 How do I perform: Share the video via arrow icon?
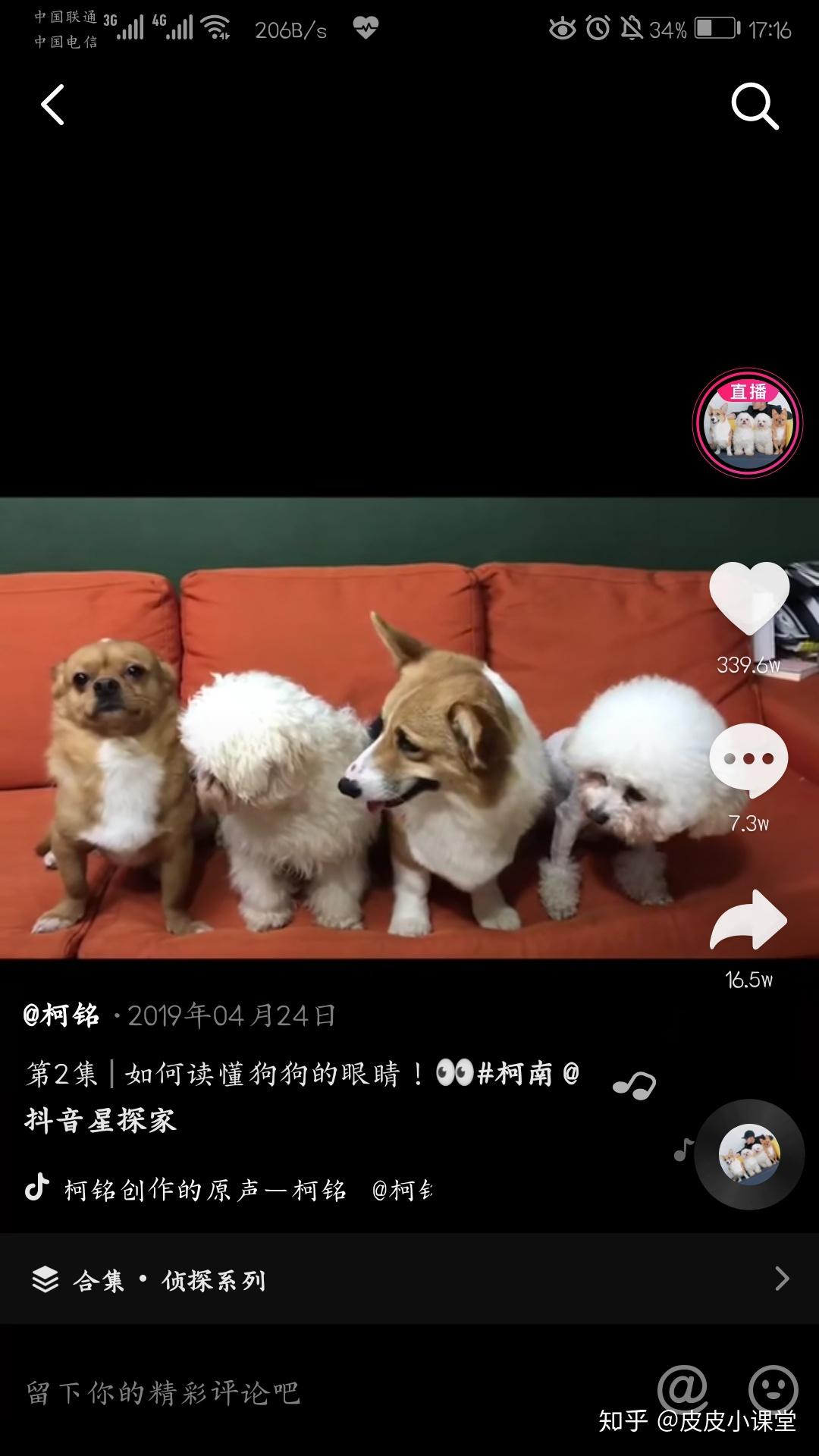748,921
